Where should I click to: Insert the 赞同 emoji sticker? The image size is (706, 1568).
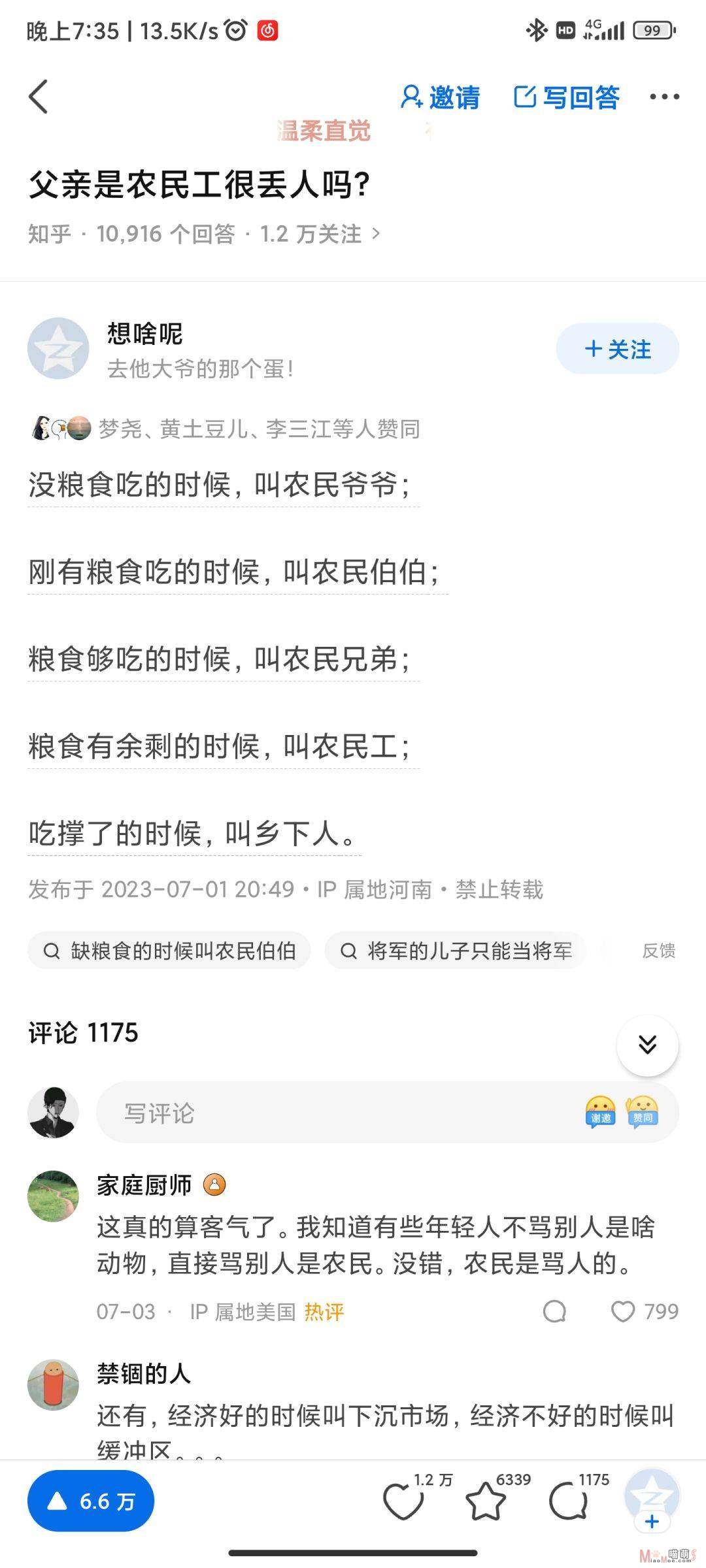pos(643,1112)
